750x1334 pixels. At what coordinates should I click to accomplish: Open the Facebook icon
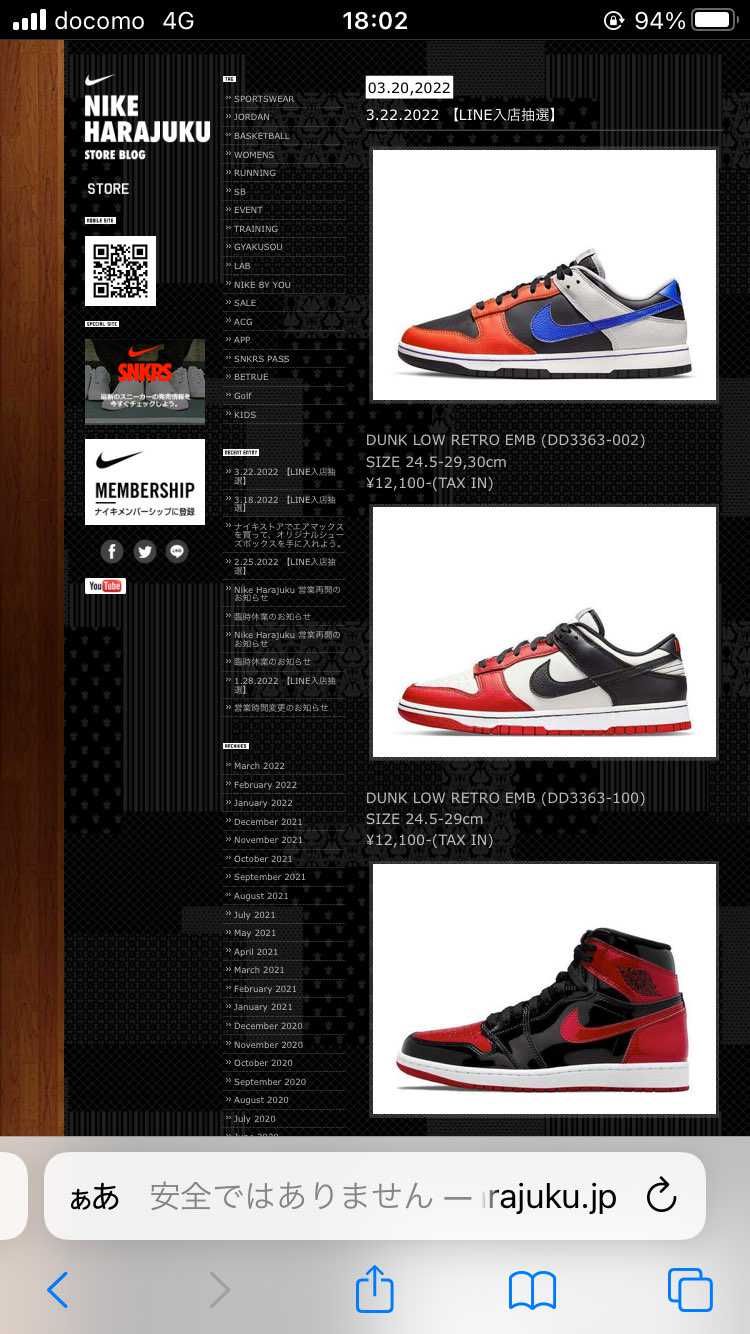(x=112, y=551)
